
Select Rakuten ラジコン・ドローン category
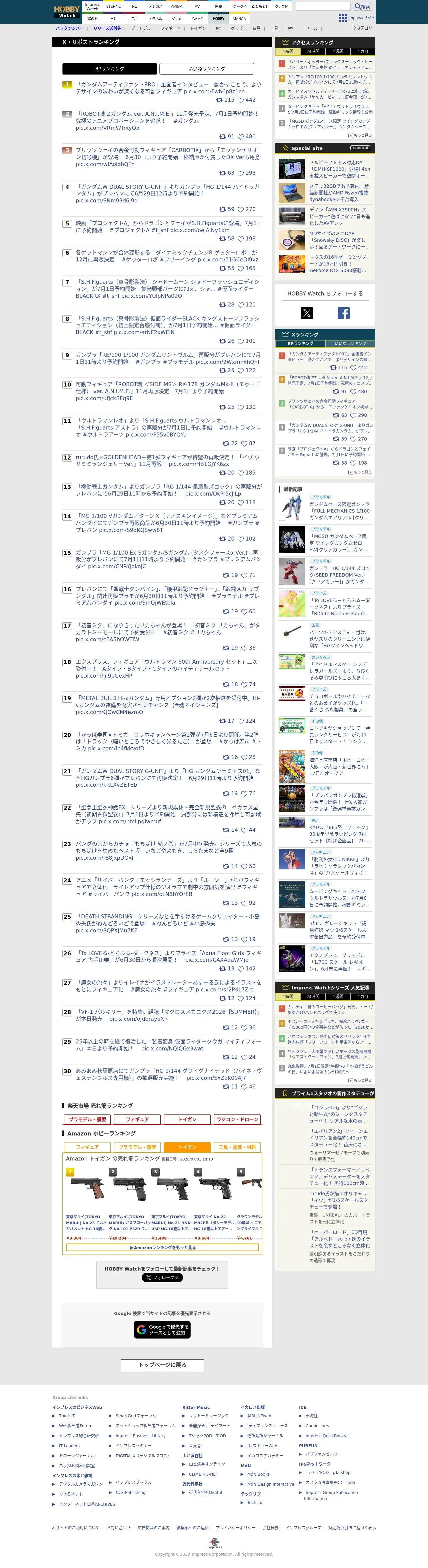tap(237, 1119)
